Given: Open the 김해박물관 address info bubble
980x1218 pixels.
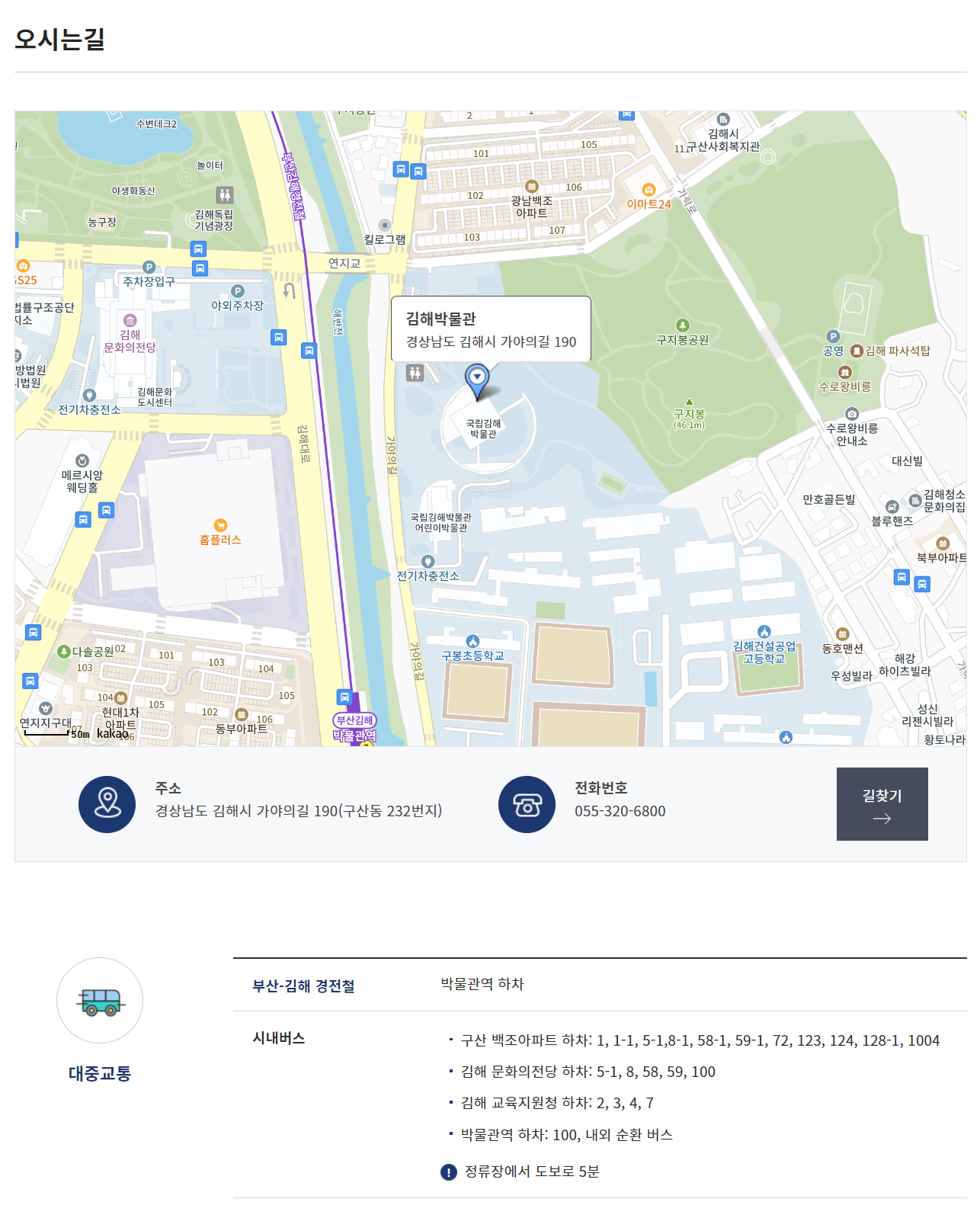Looking at the screenshot, I should point(491,329).
